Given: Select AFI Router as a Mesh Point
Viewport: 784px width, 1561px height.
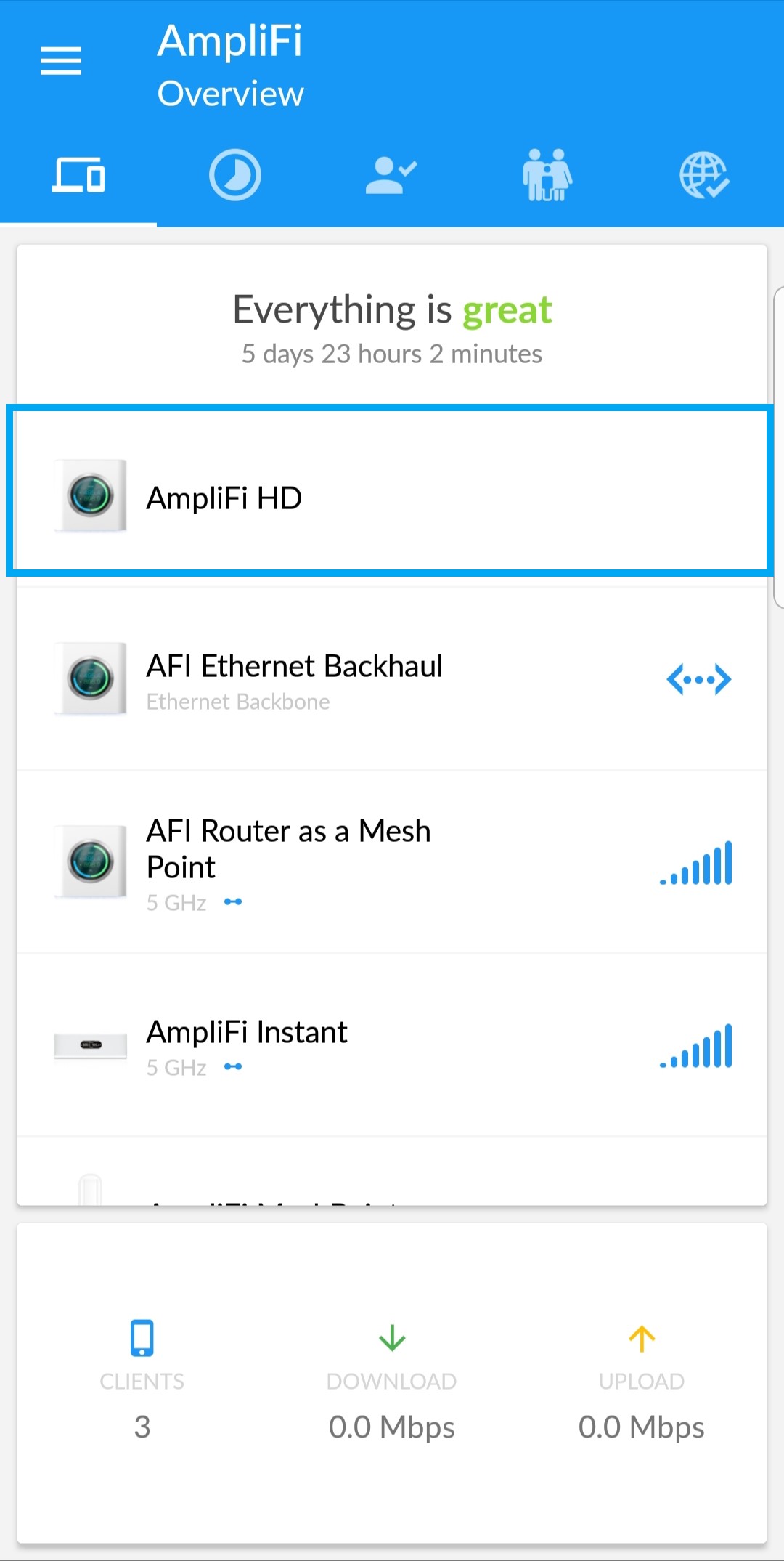Looking at the screenshot, I should [x=392, y=862].
